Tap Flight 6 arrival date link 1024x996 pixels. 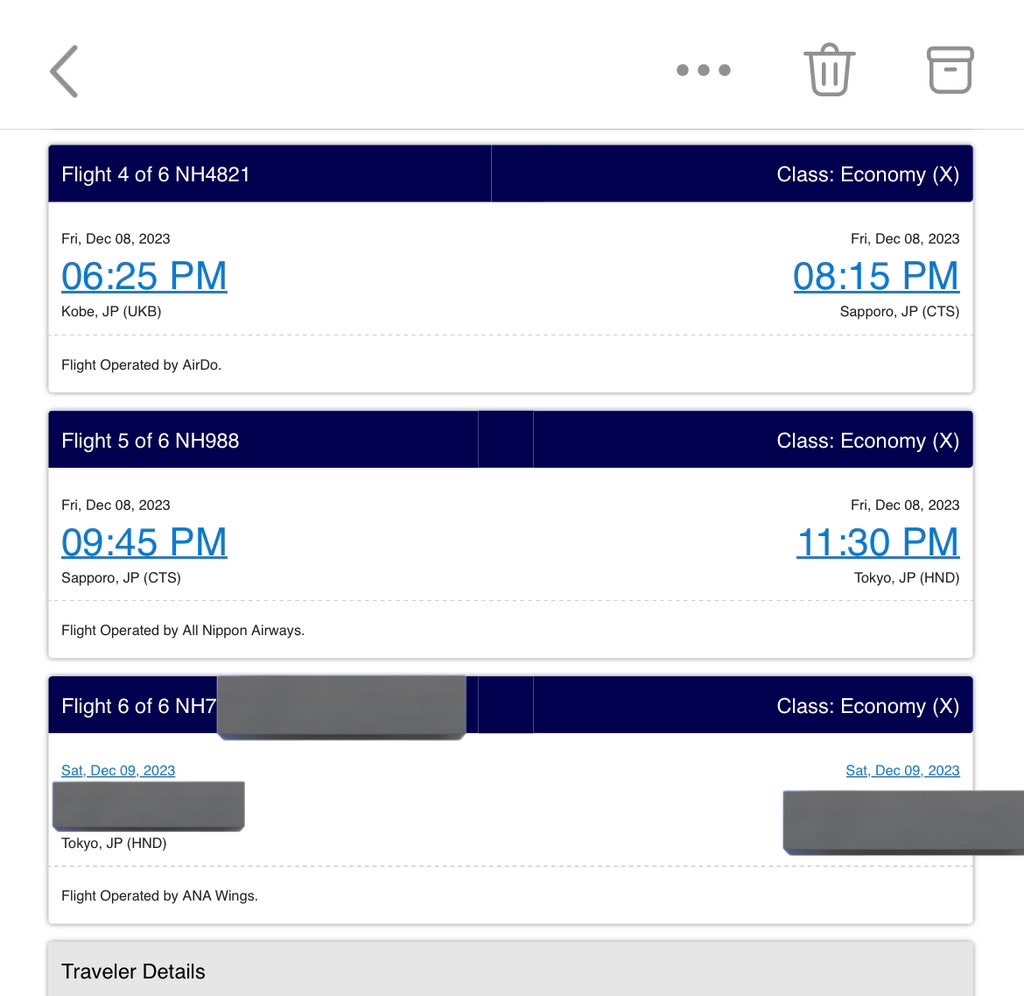(902, 770)
